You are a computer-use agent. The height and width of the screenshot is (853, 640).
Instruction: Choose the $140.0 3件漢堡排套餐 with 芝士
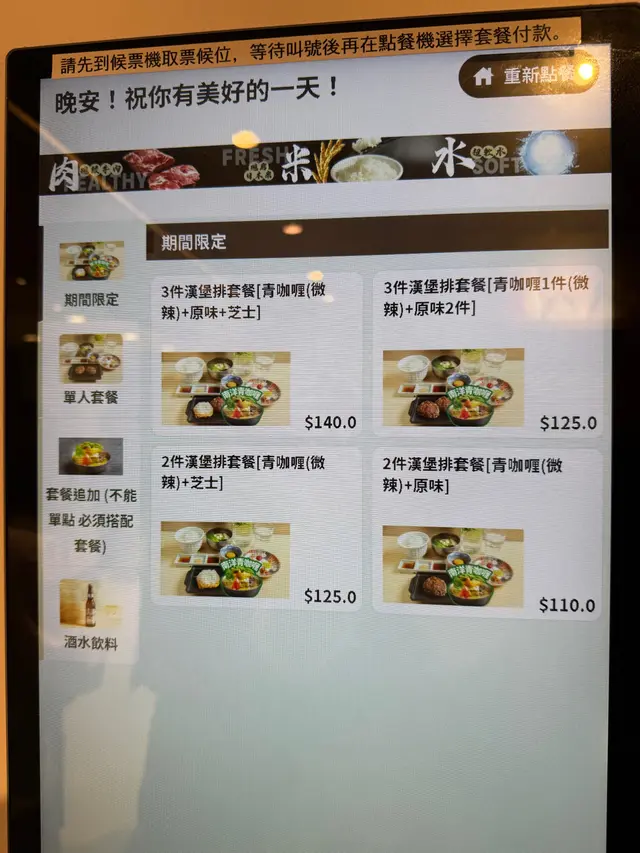[x=257, y=353]
